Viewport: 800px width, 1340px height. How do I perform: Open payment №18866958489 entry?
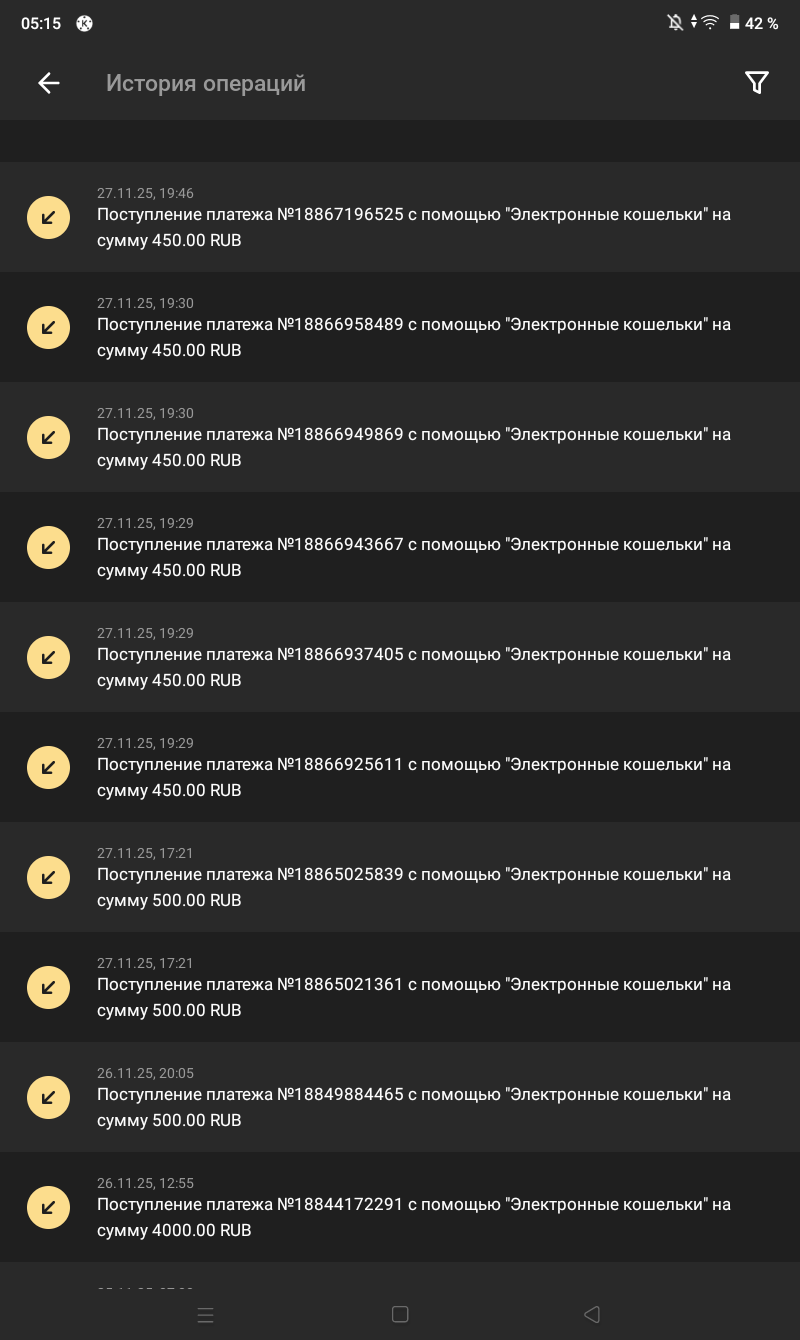click(x=400, y=327)
